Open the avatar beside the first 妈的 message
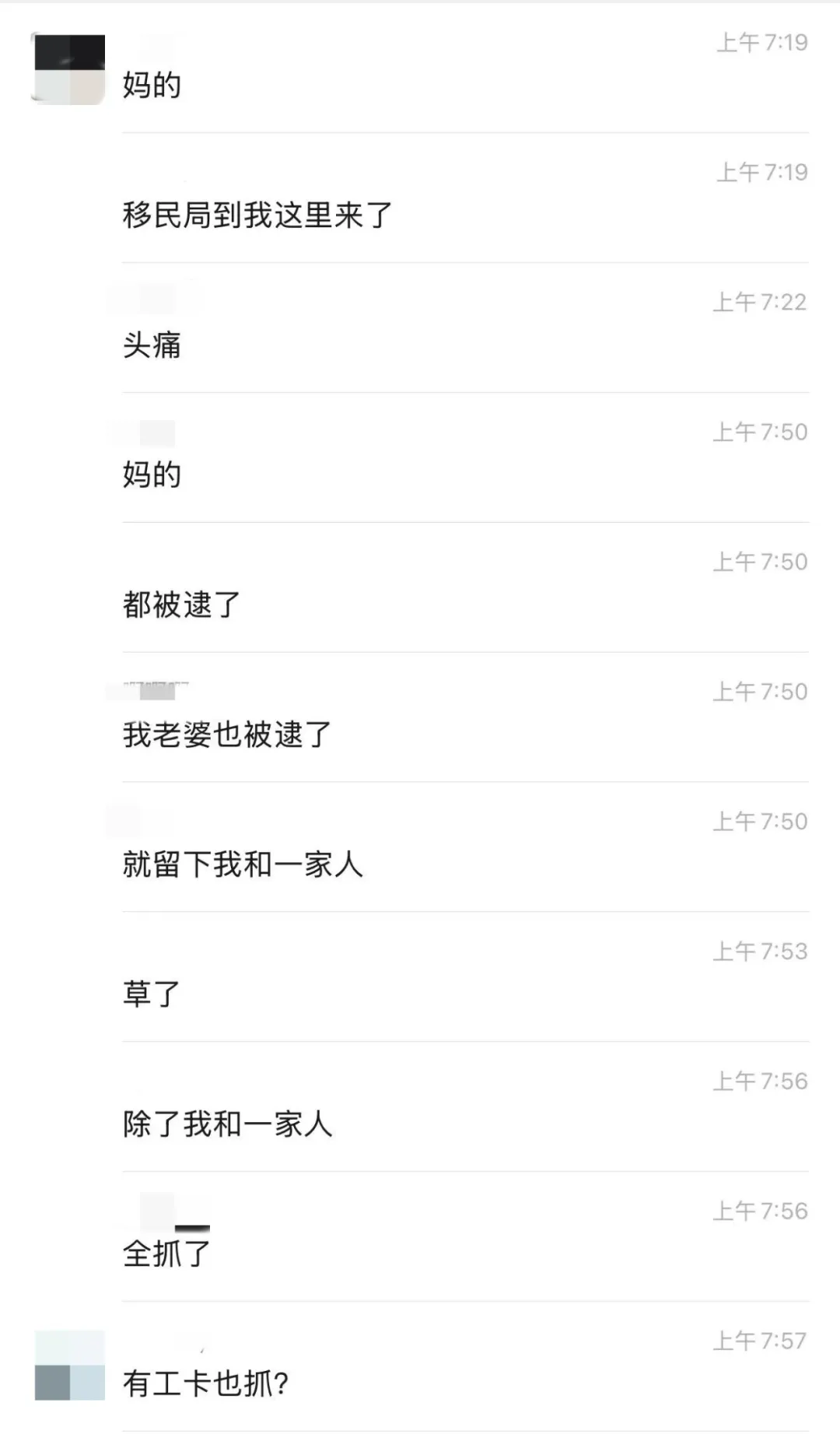 [68, 69]
